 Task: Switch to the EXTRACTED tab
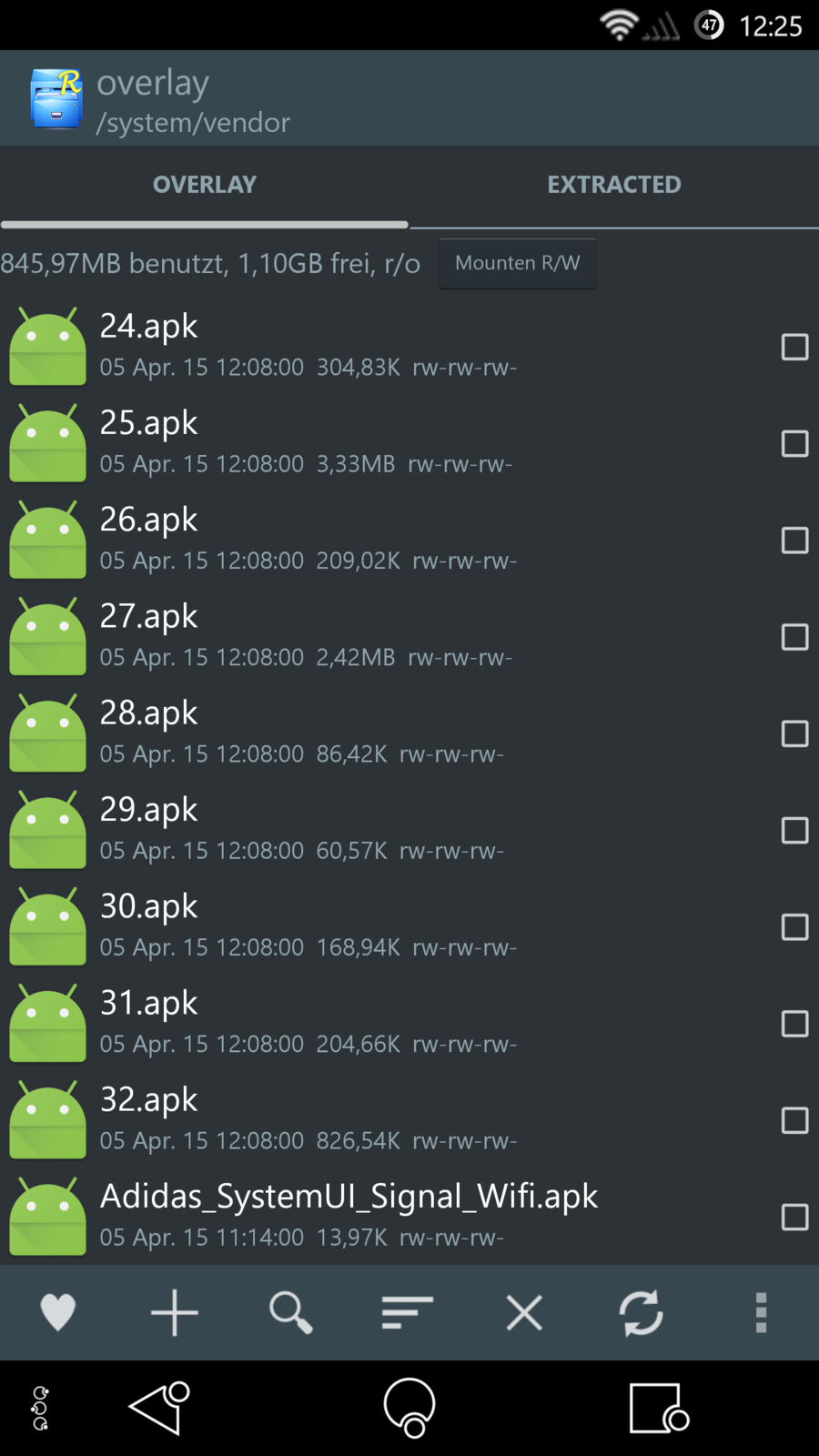pyautogui.click(x=613, y=185)
